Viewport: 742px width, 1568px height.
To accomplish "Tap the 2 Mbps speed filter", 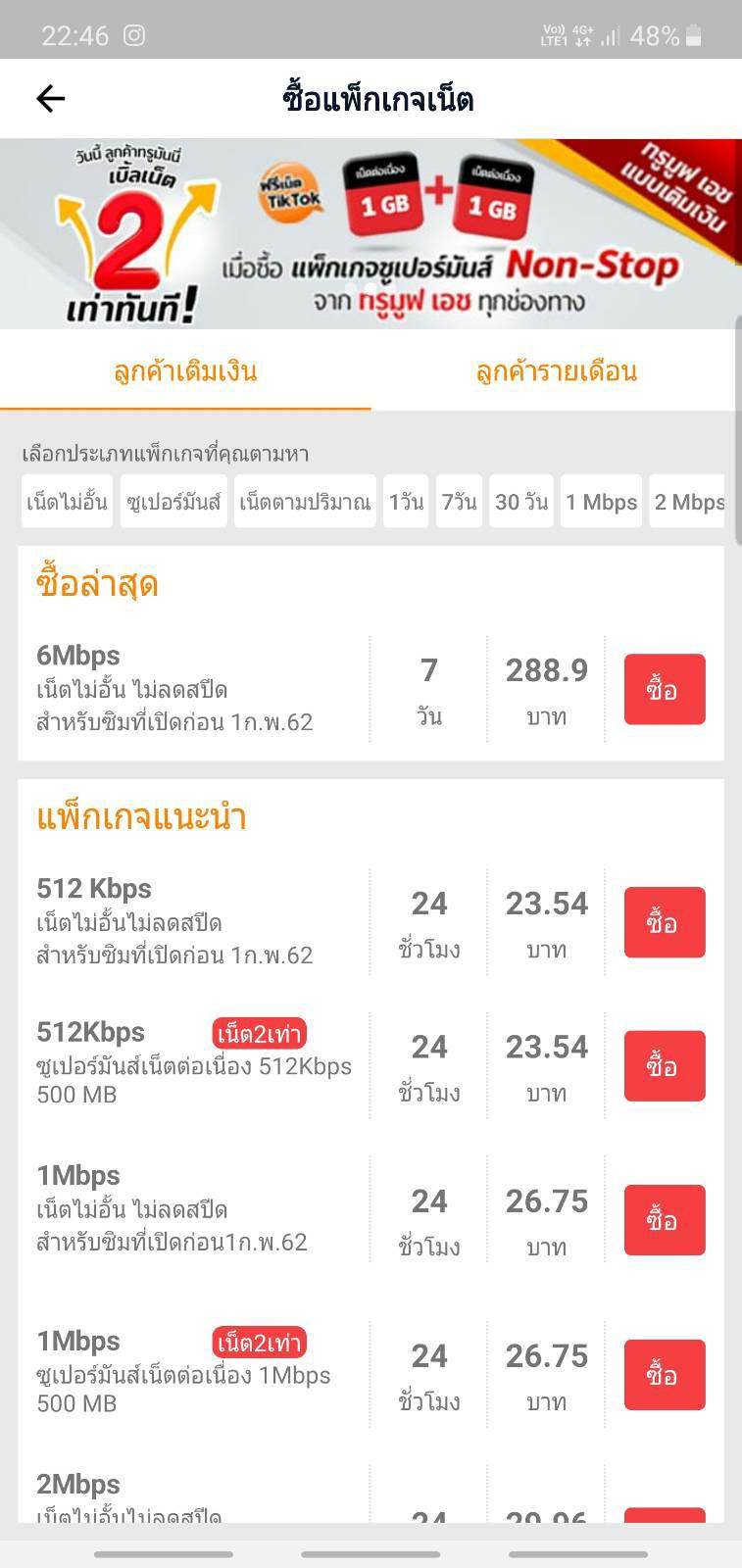I will pos(688,502).
